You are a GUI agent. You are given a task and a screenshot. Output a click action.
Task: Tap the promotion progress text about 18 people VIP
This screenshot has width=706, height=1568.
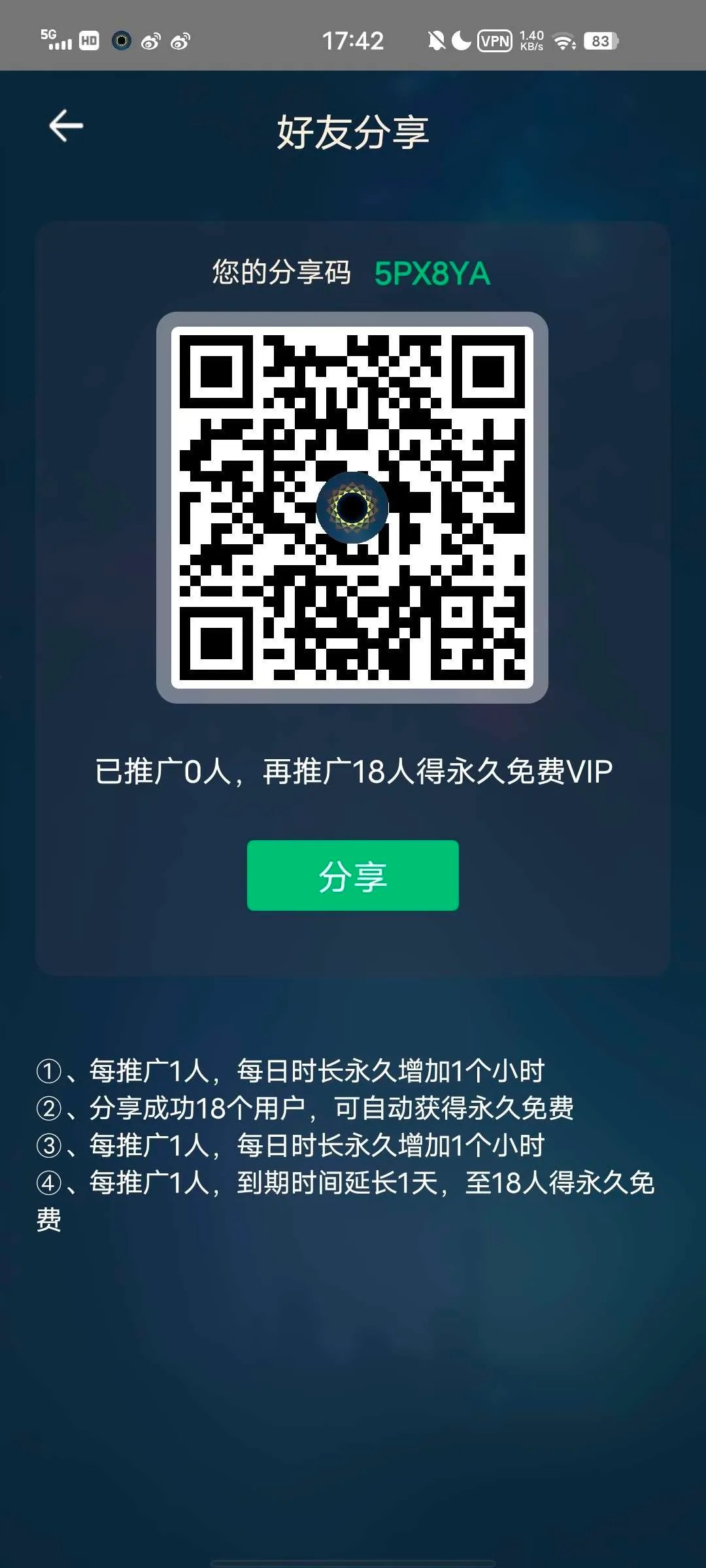pyautogui.click(x=353, y=772)
